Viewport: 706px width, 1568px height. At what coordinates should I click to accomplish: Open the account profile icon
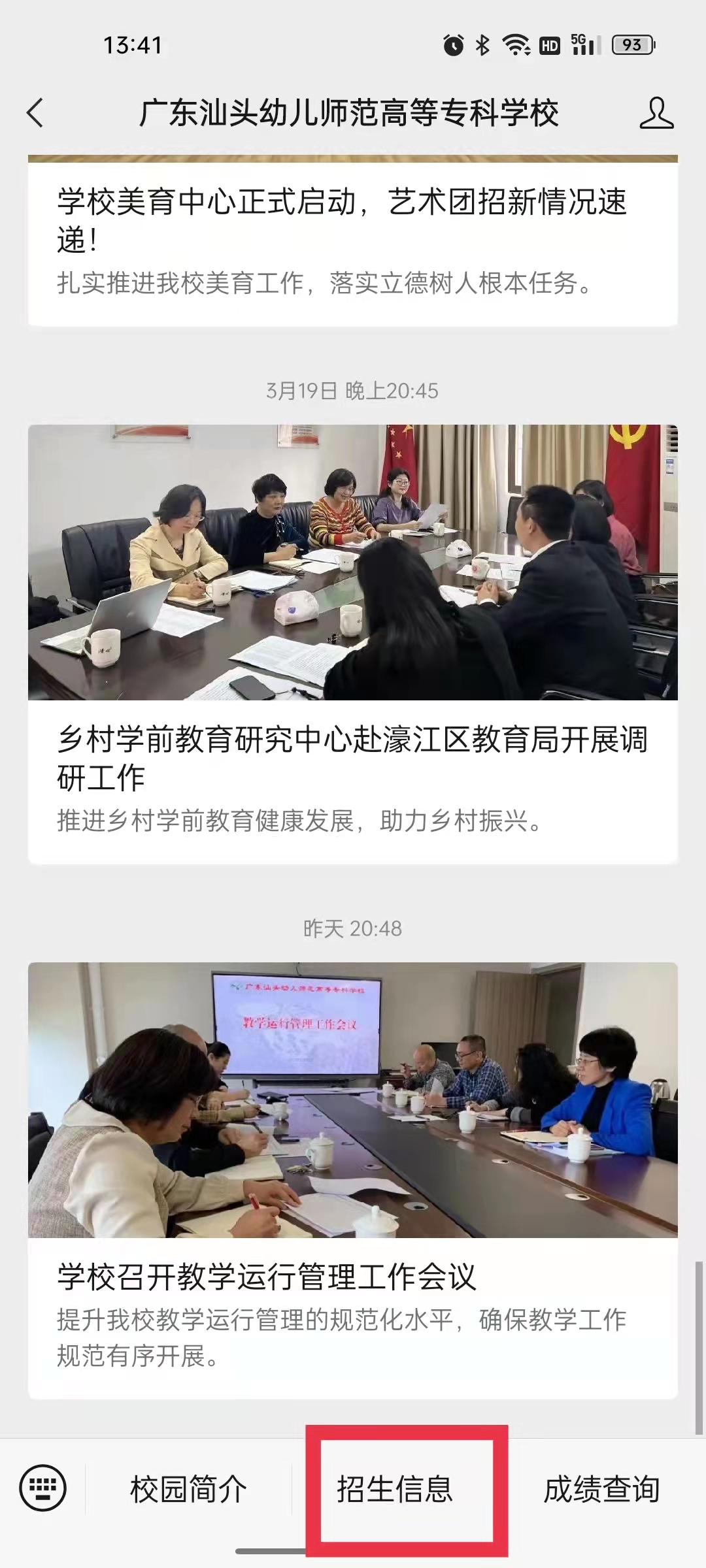pyautogui.click(x=656, y=113)
